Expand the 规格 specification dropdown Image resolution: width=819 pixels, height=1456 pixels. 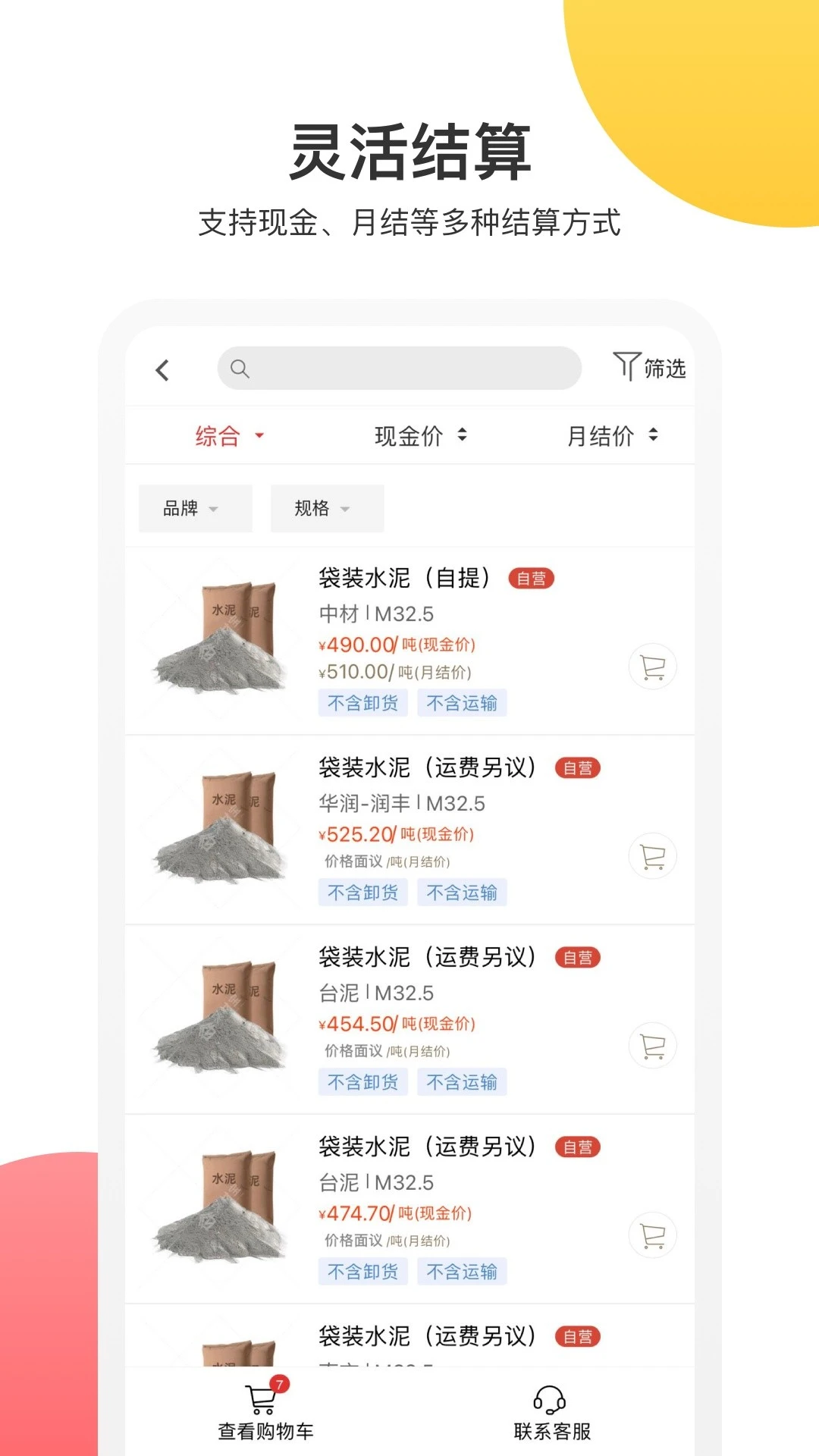click(325, 508)
